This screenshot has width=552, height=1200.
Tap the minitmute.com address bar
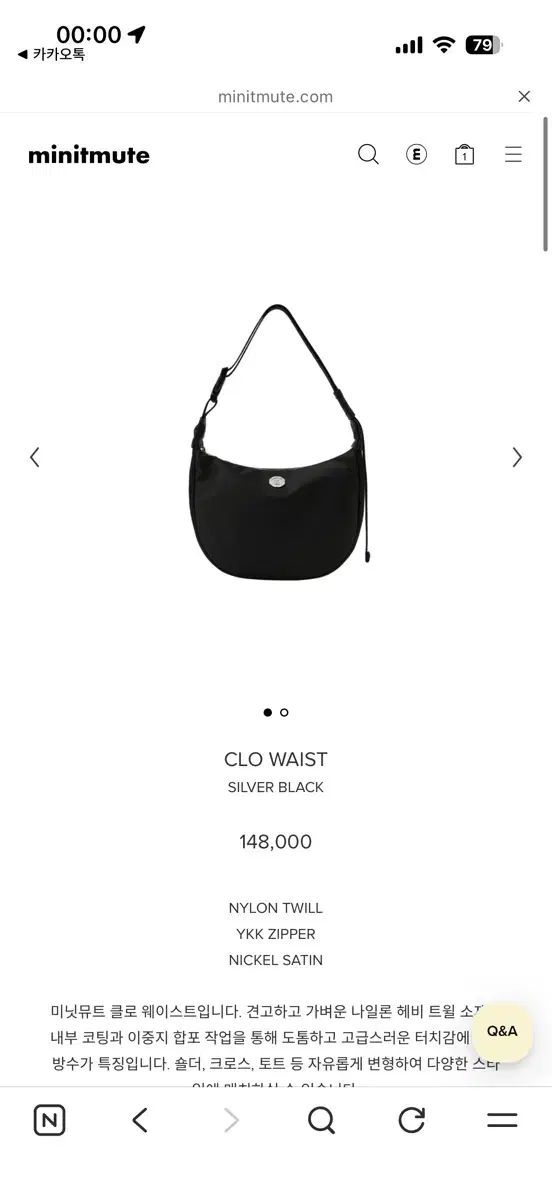275,97
